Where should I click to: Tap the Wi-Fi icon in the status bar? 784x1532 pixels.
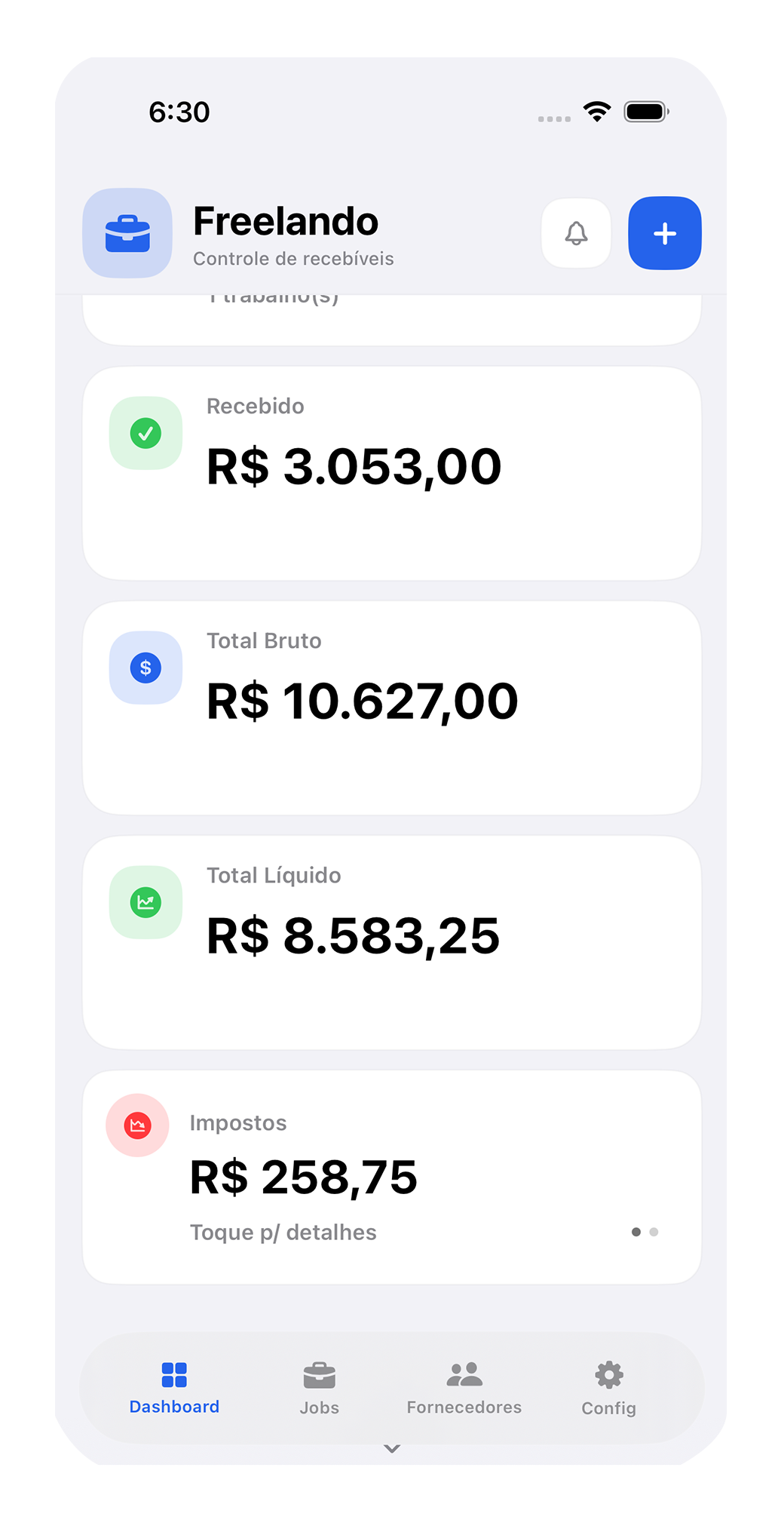[x=596, y=110]
